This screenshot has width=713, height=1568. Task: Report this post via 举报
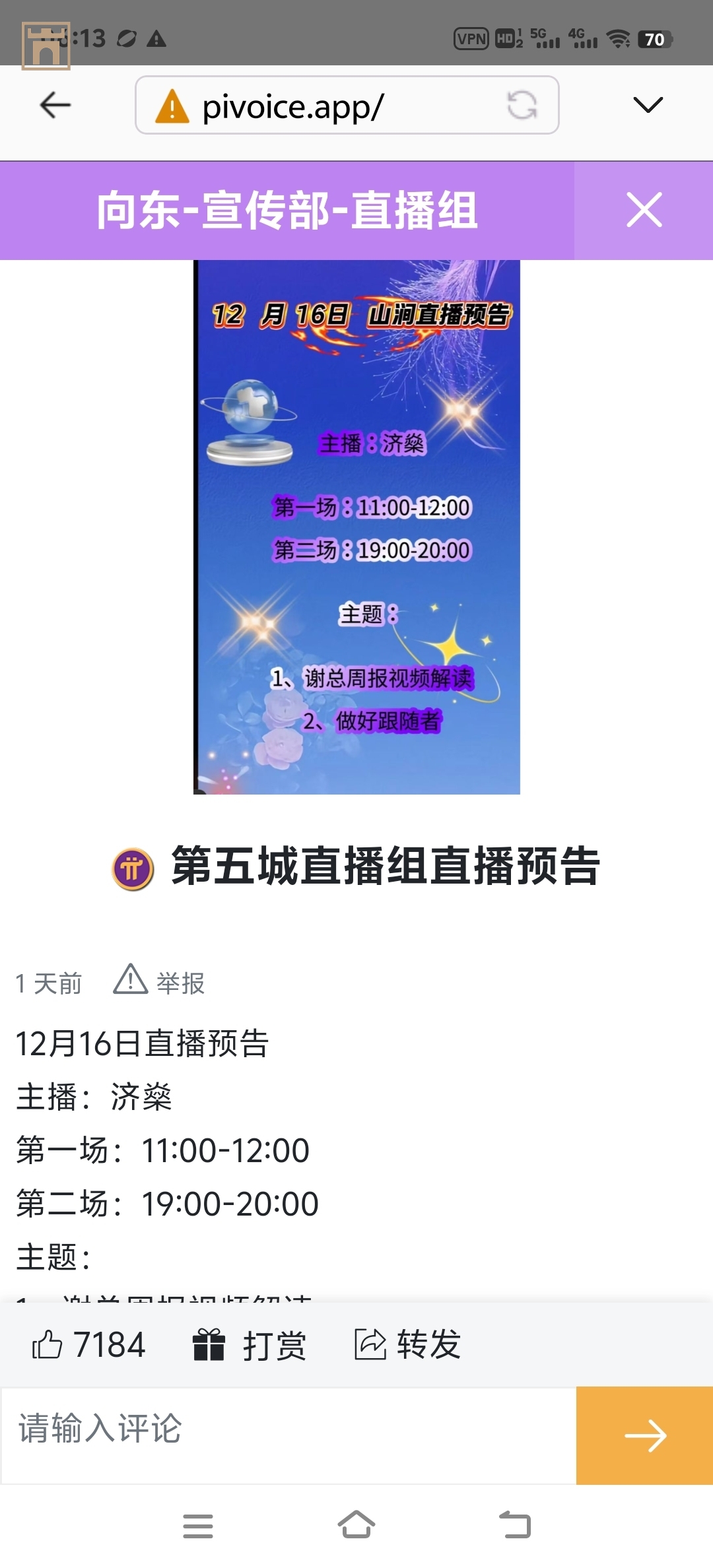pos(160,981)
